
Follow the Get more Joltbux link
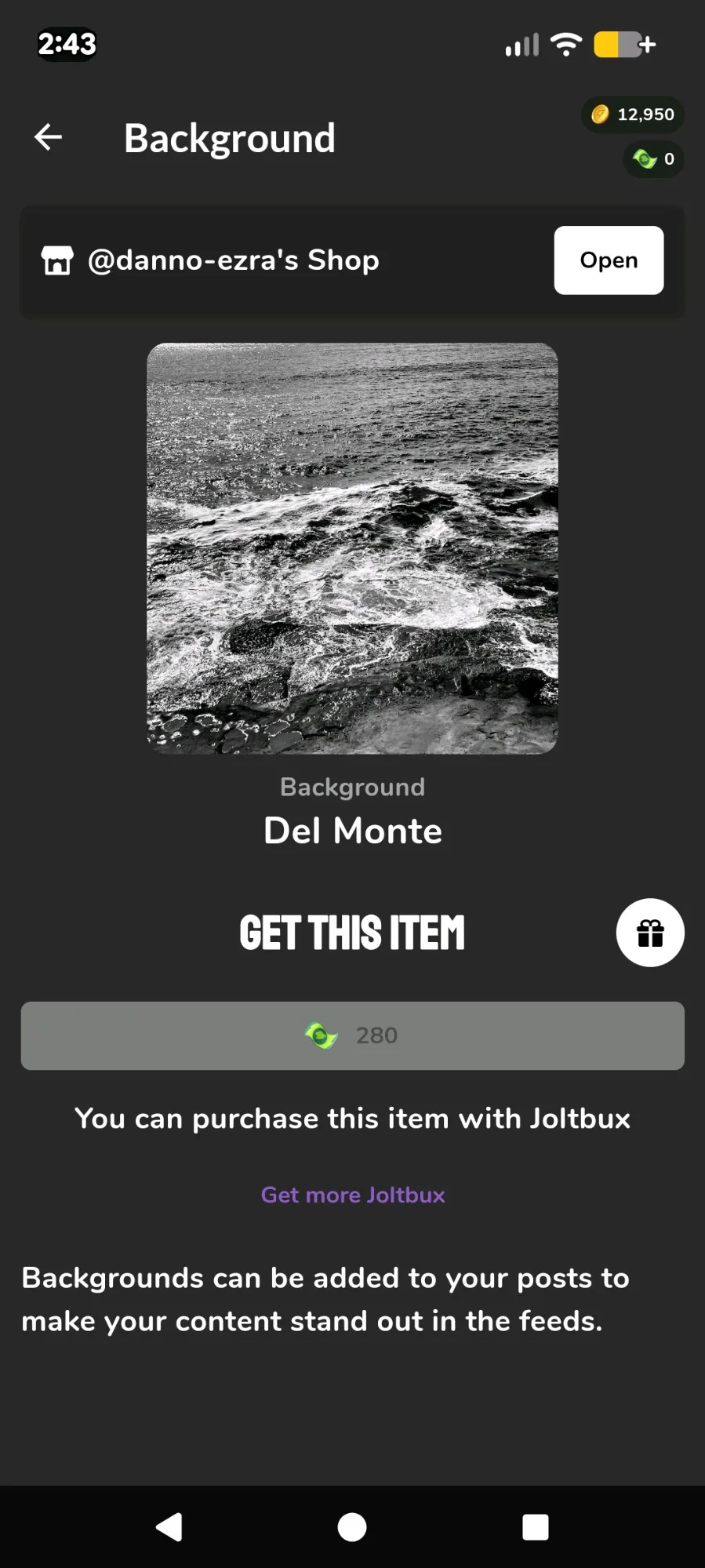[x=352, y=1195]
